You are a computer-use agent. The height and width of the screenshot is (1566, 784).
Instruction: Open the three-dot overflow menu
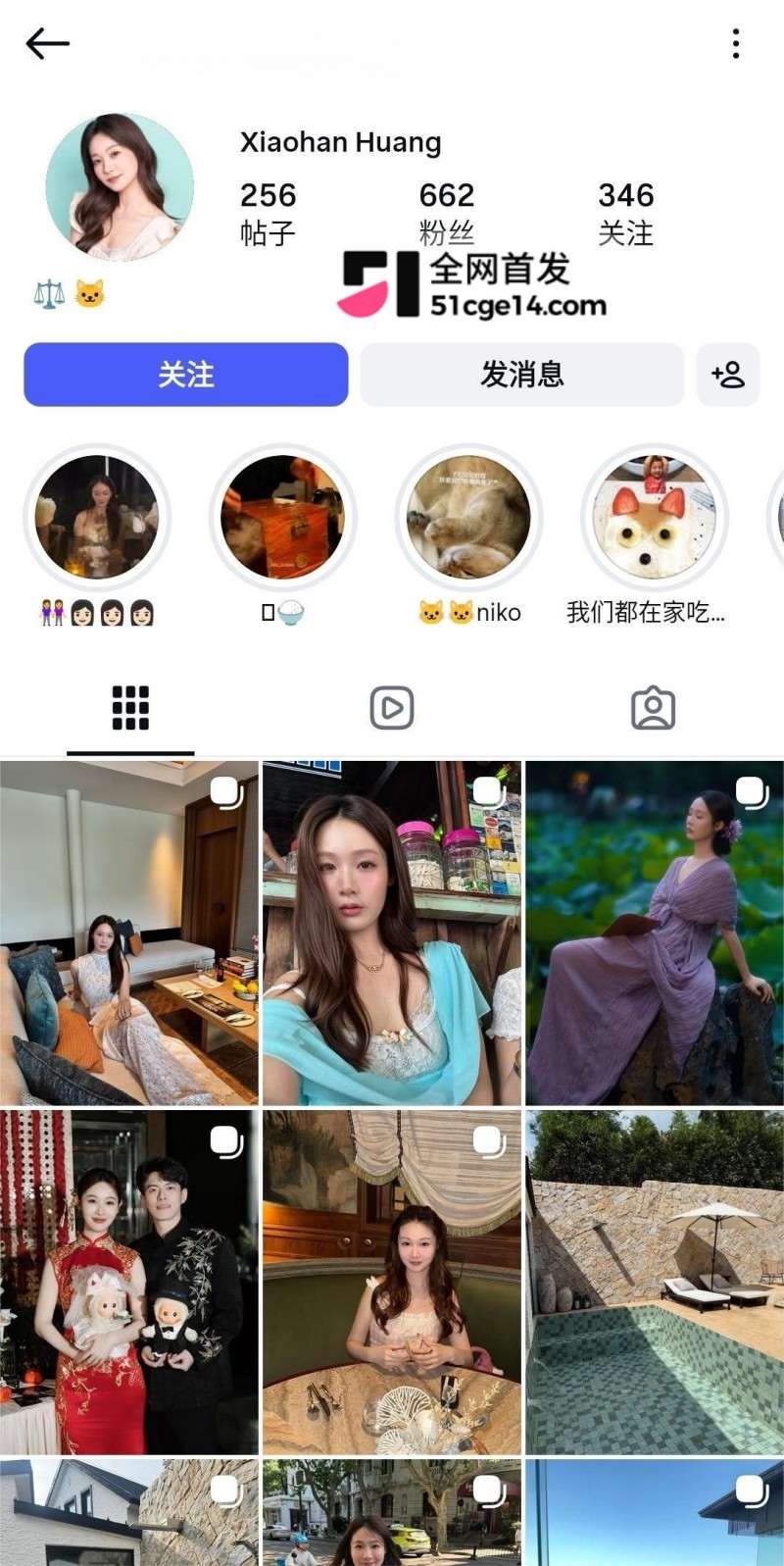[736, 43]
